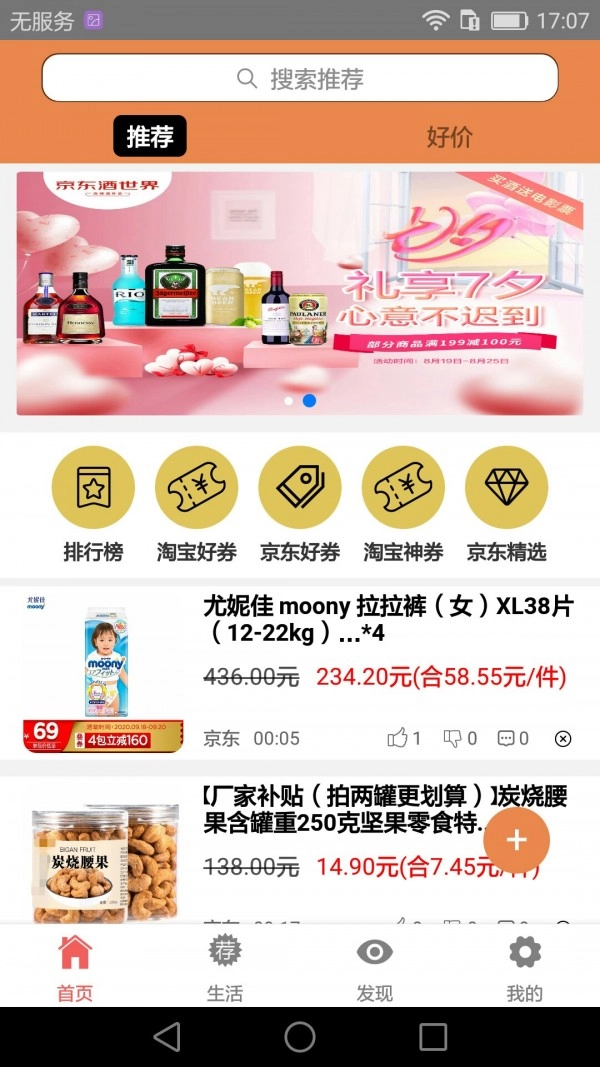Switch to the 好价 tab

(x=449, y=137)
